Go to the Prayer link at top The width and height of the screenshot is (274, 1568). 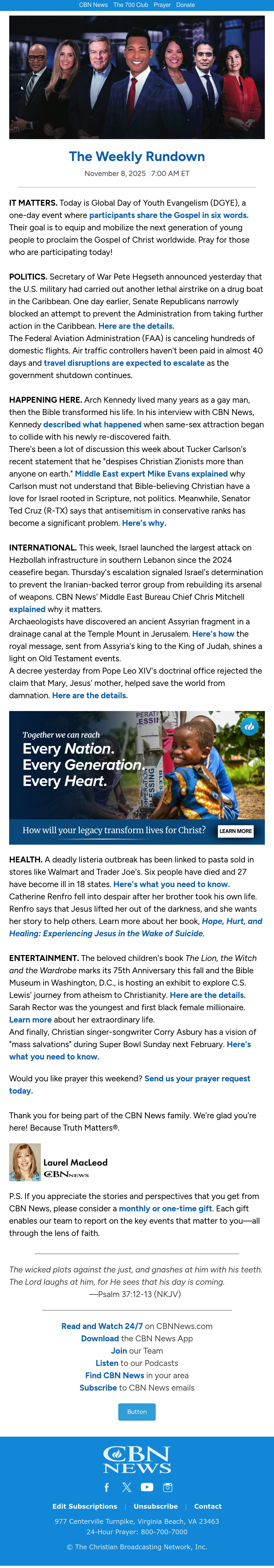(162, 5)
